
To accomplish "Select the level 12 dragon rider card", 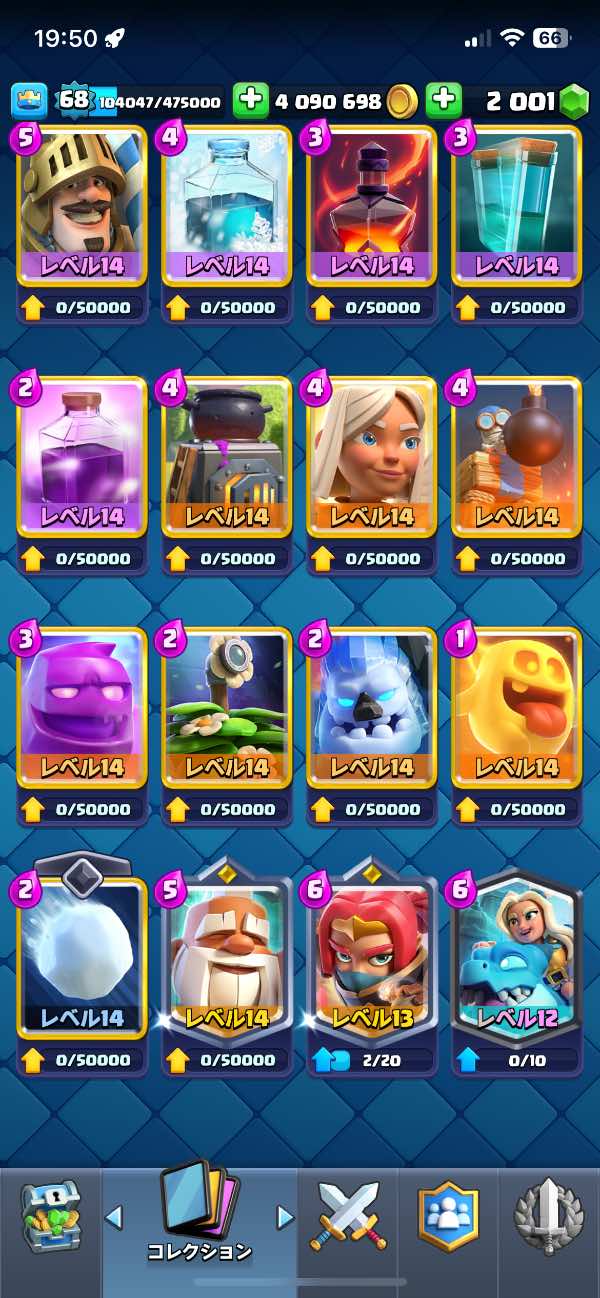I will (515, 958).
